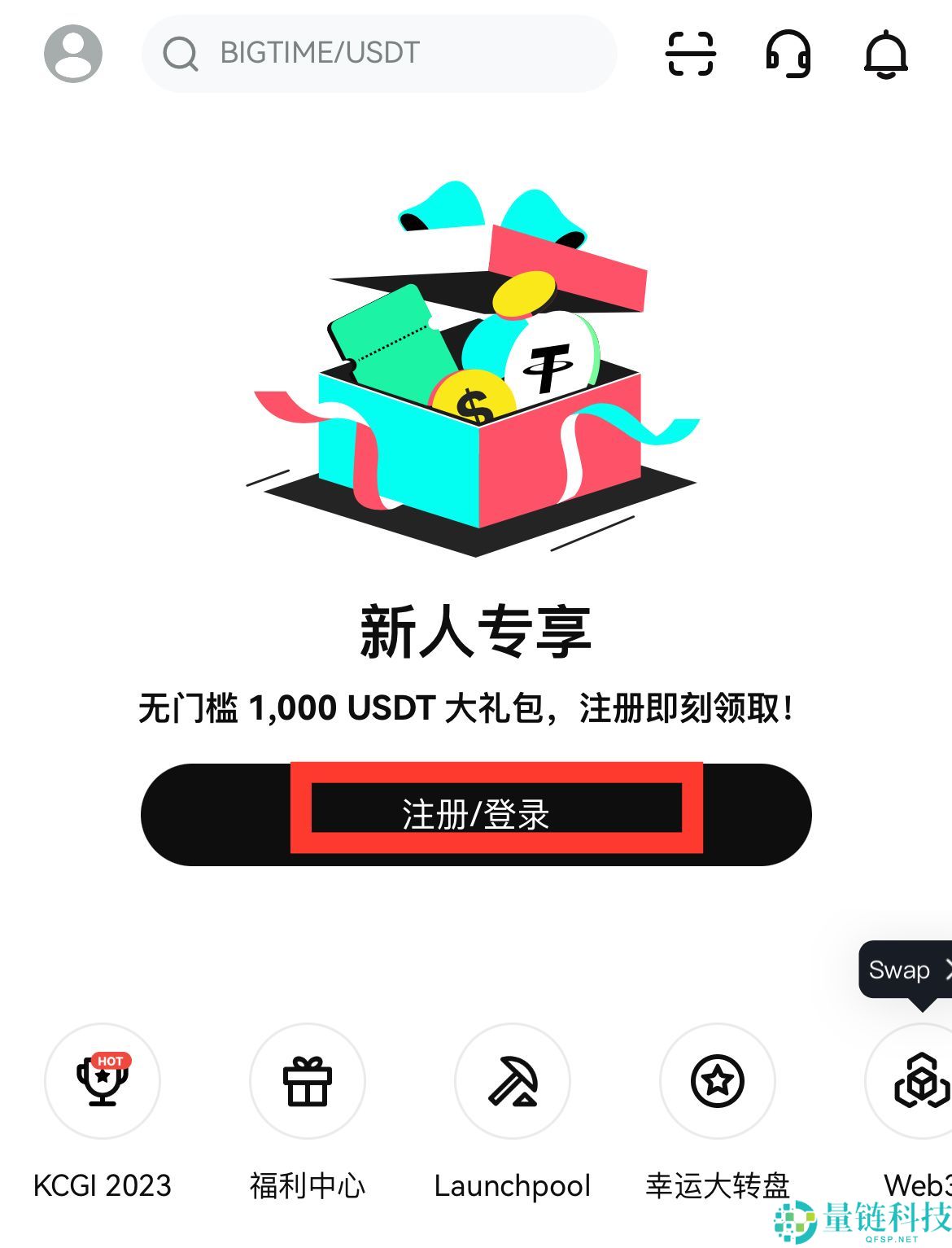Select the Launchpool pickaxe icon

click(513, 1081)
